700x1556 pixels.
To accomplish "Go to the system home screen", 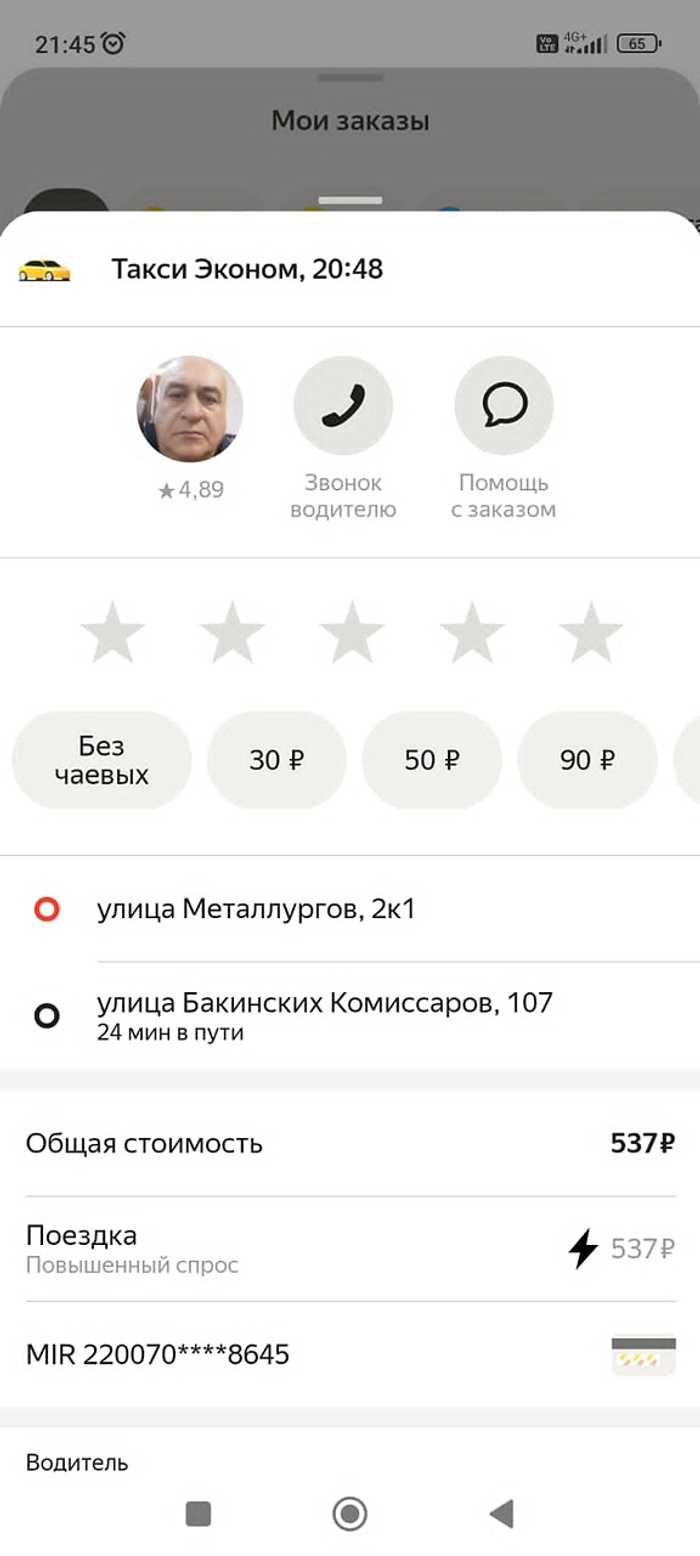I will click(349, 1514).
